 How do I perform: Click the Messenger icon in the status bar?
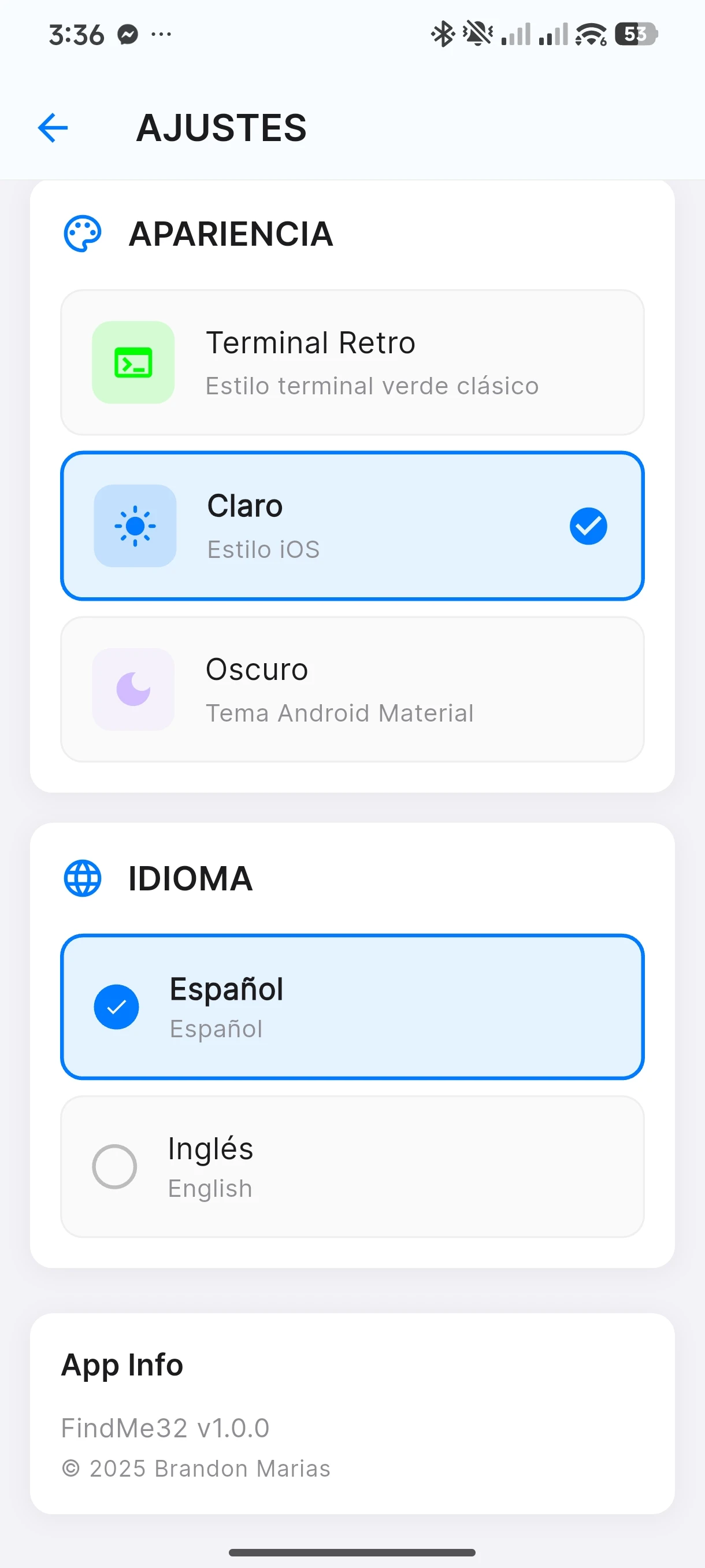click(127, 35)
